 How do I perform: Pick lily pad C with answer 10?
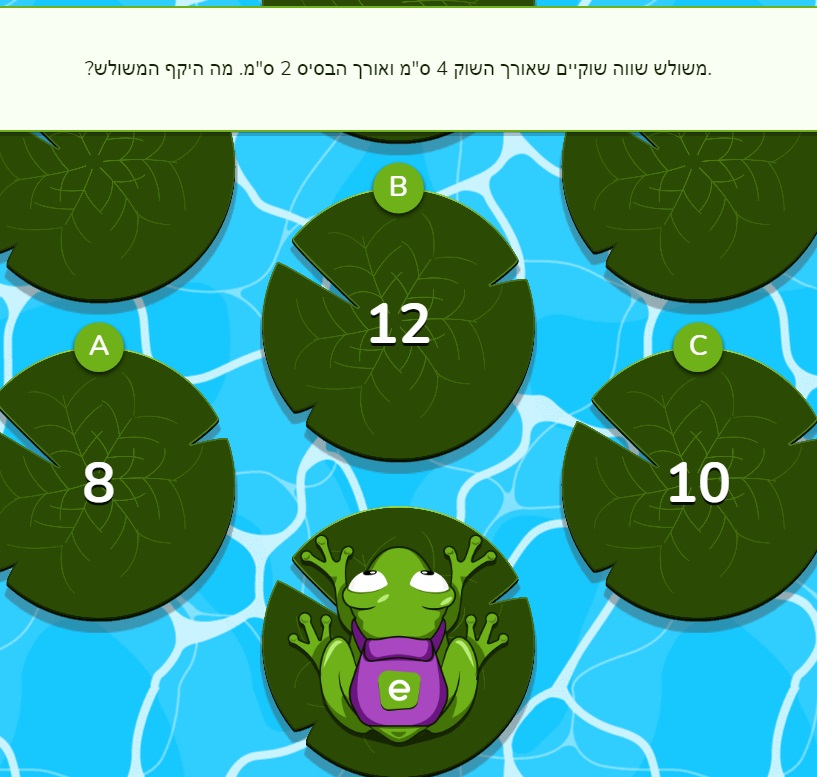click(x=697, y=483)
